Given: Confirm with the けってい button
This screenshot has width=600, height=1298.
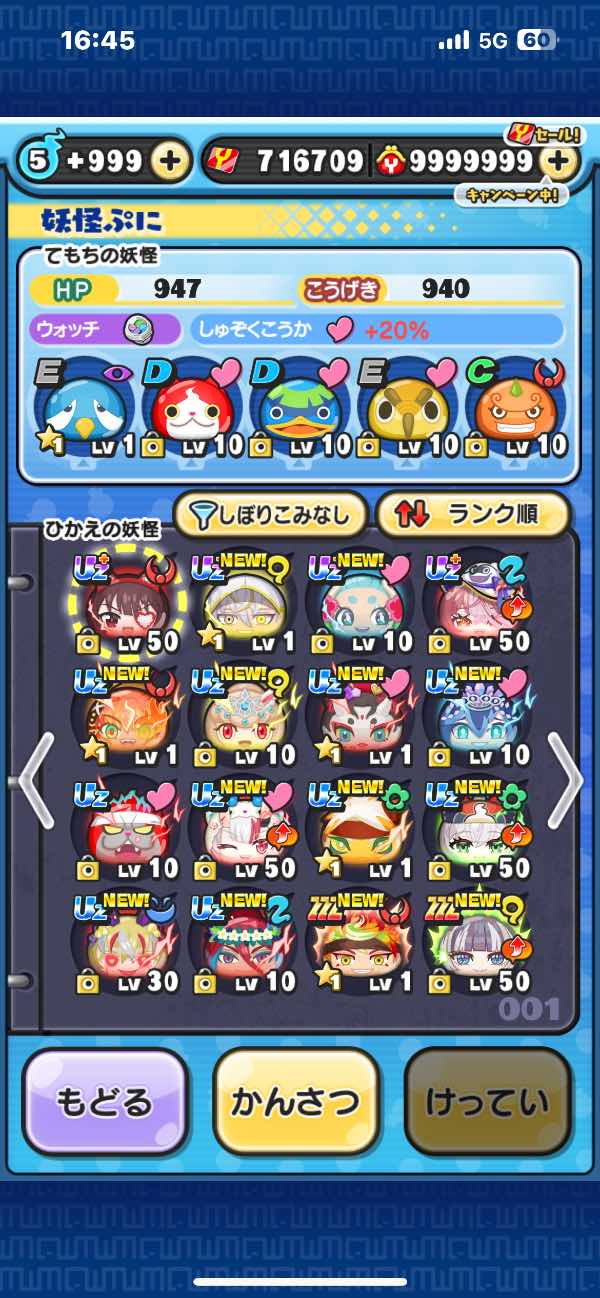Looking at the screenshot, I should [x=487, y=1103].
